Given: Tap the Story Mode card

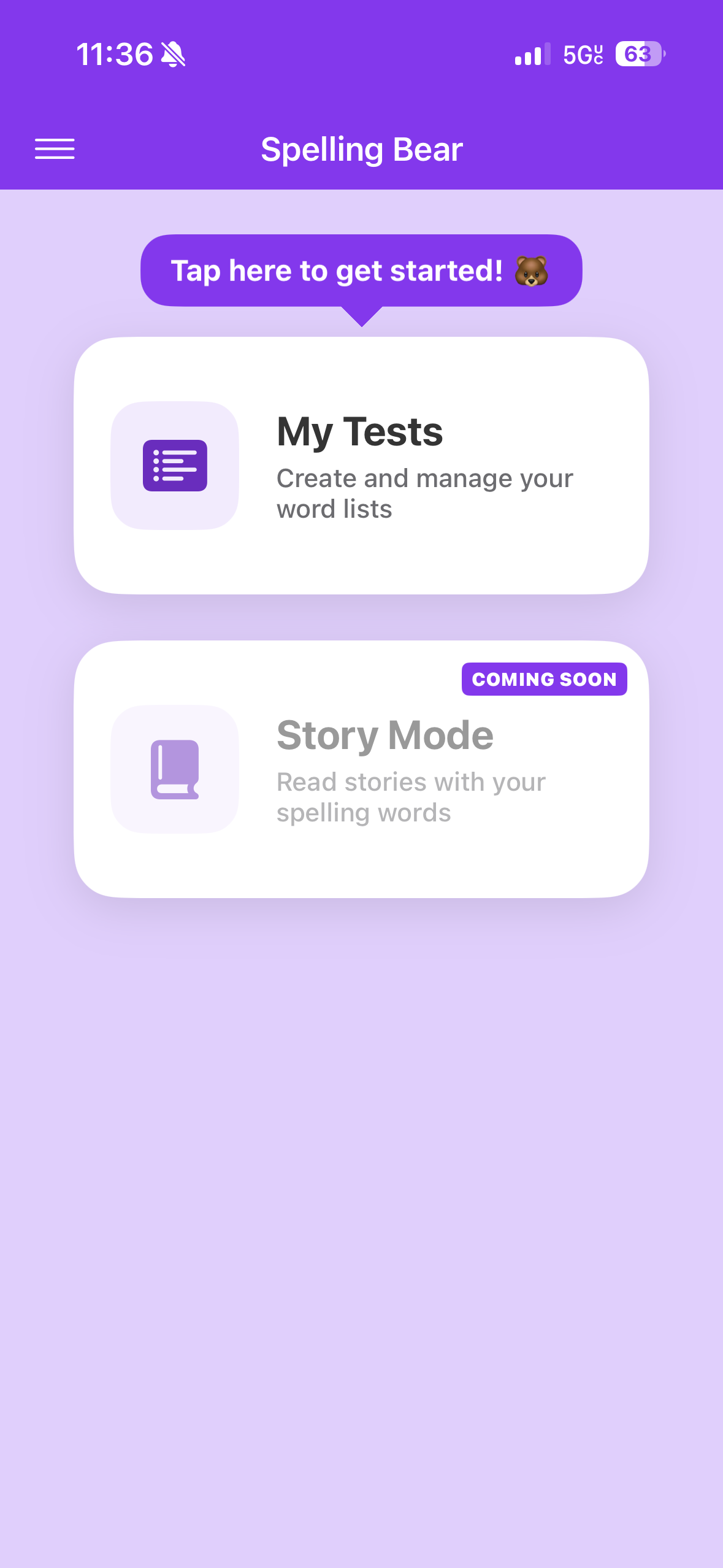Looking at the screenshot, I should (x=362, y=770).
